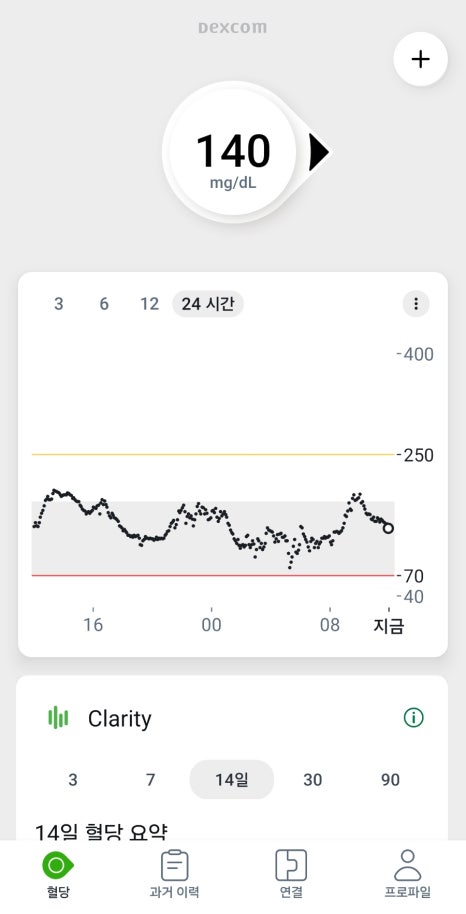The height and width of the screenshot is (914, 466).
Task: Switch Clarity summary to 7 days
Action: tap(150, 780)
